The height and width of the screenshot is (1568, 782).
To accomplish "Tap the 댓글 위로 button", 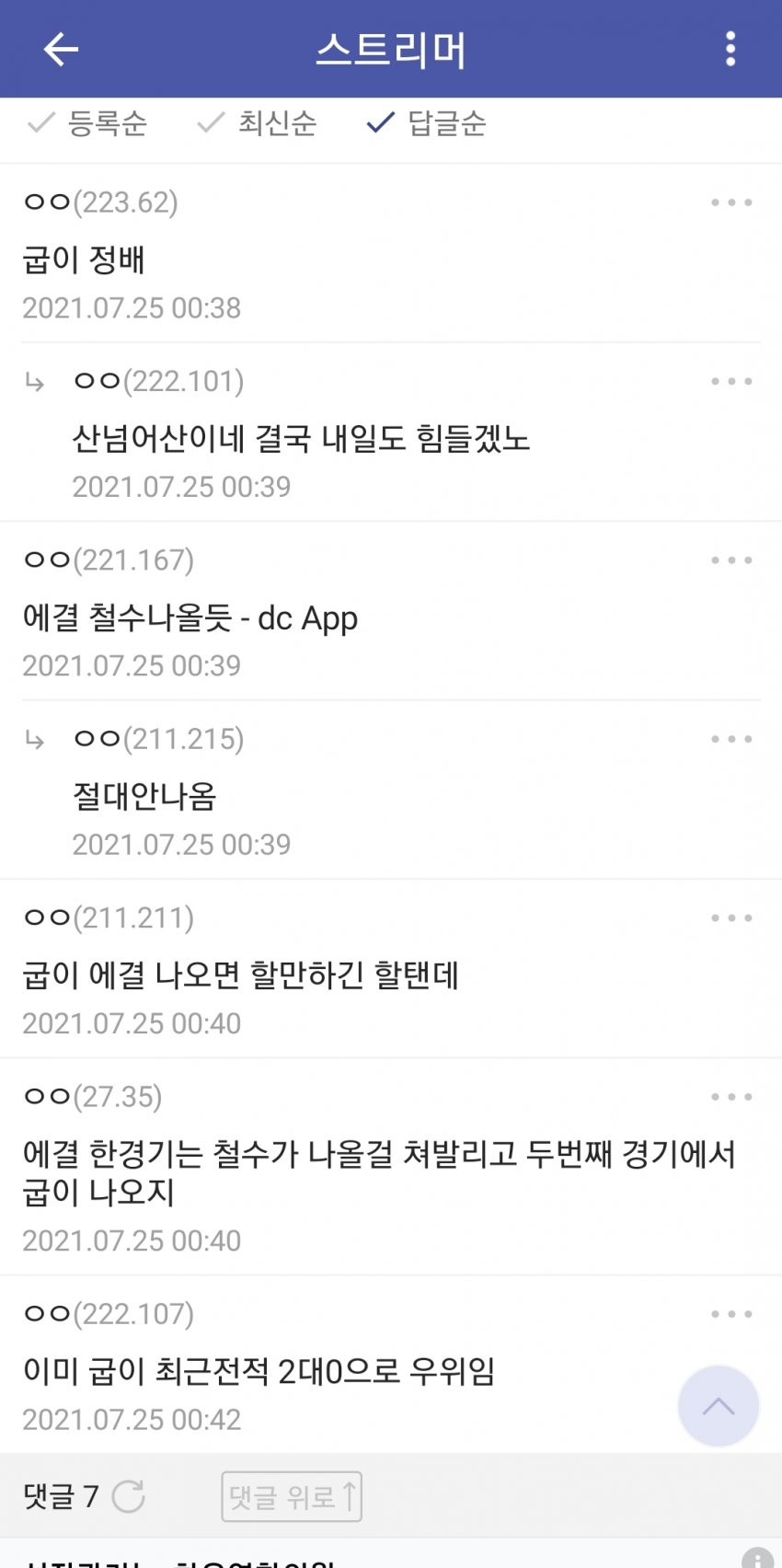I will (292, 1497).
